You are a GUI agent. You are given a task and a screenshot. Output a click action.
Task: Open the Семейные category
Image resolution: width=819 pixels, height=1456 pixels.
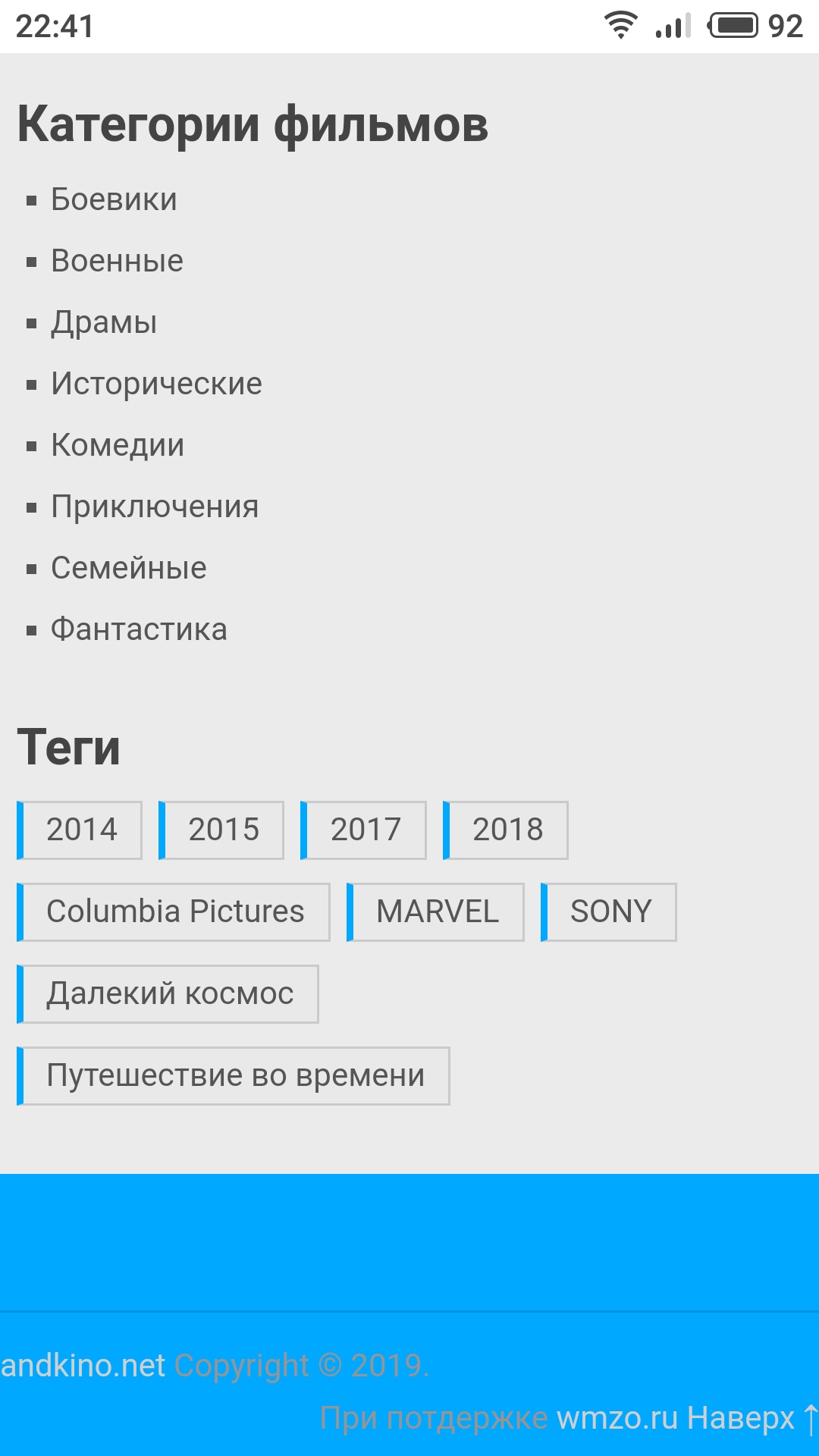pos(128,568)
